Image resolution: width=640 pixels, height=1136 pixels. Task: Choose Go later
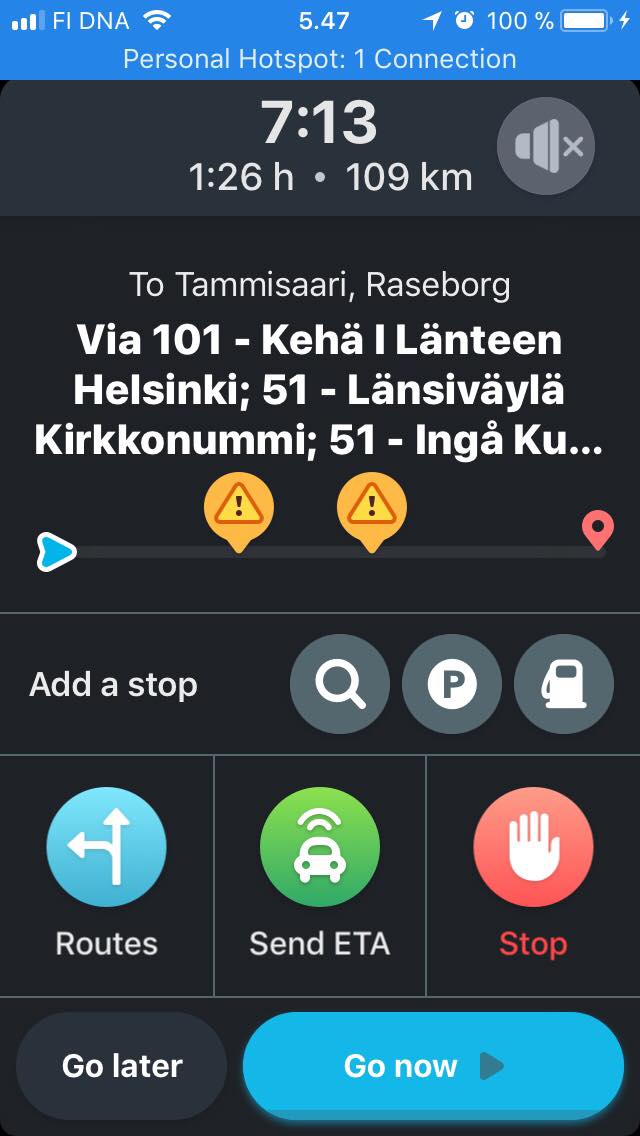point(122,1066)
